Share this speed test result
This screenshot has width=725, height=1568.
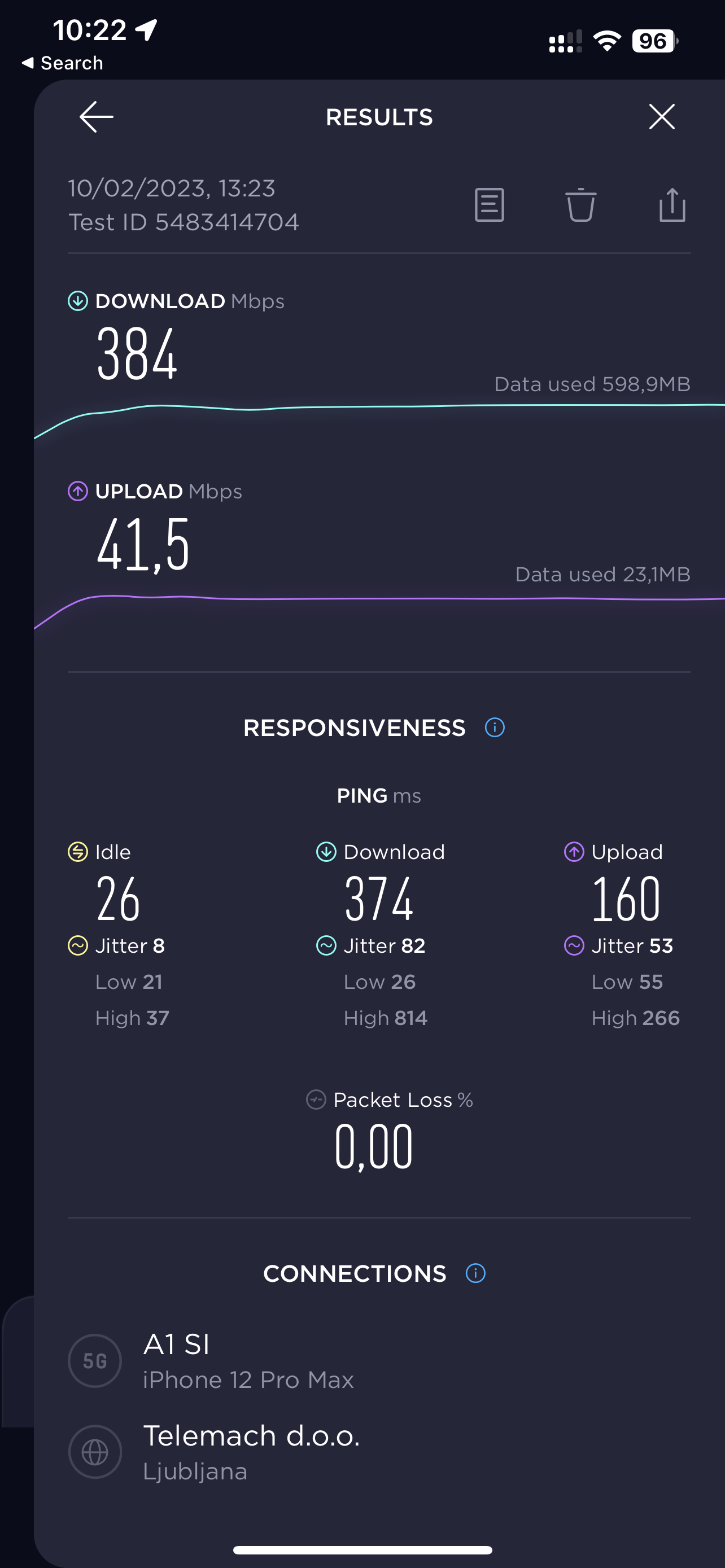tap(672, 204)
